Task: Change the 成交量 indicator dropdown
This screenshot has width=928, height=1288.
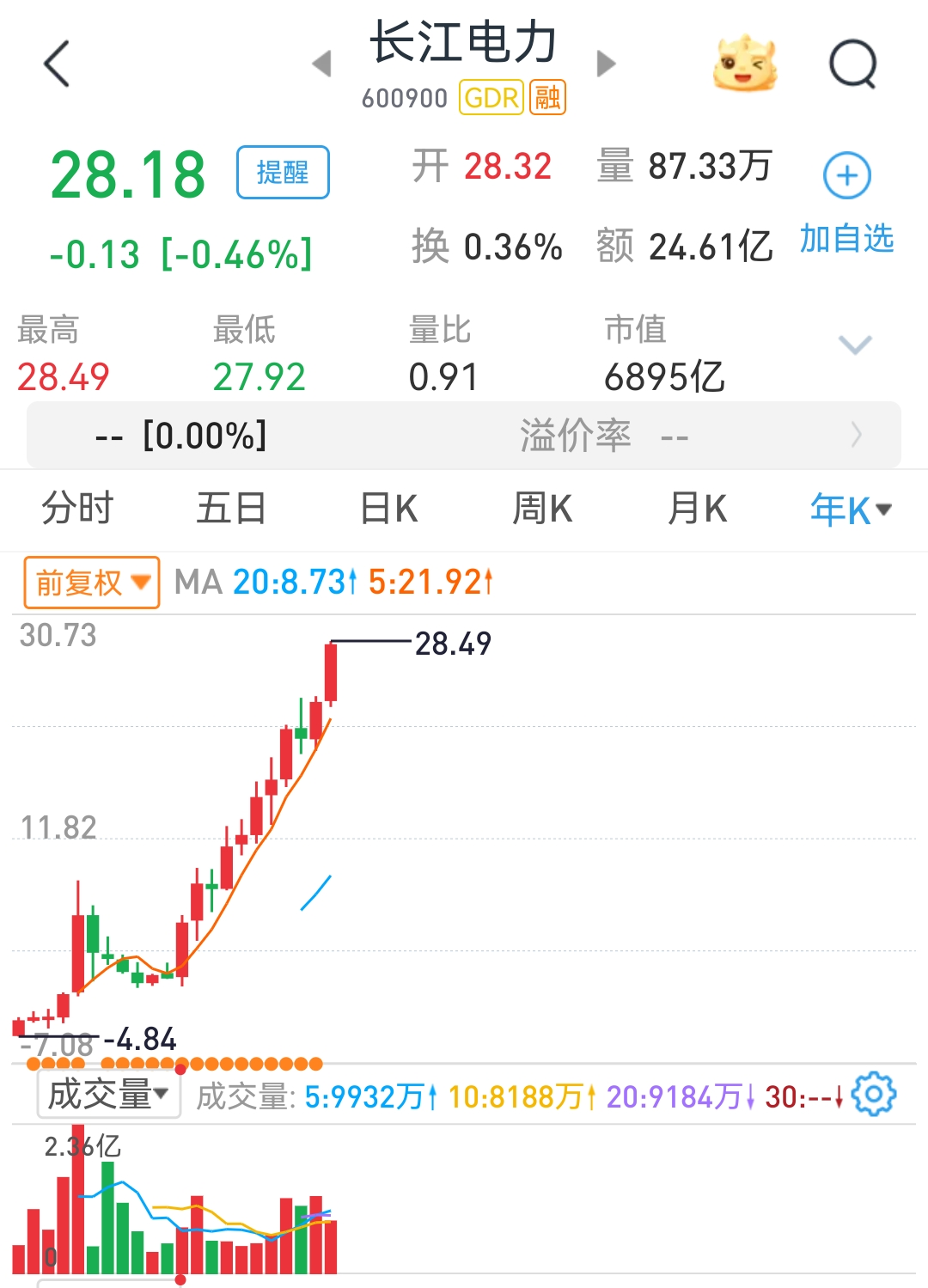Action: pyautogui.click(x=109, y=1095)
